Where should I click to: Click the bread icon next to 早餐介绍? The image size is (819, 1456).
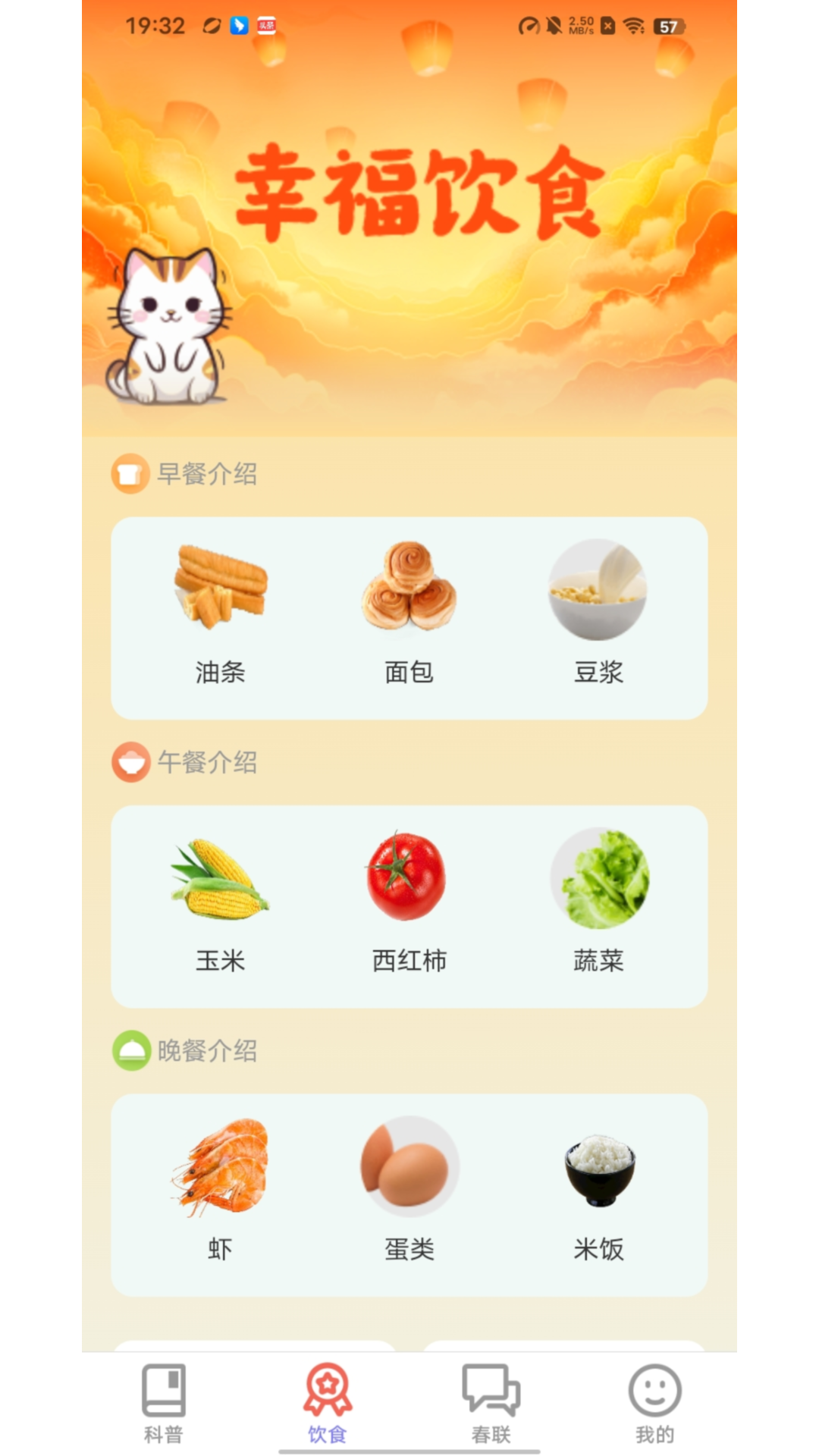(130, 472)
